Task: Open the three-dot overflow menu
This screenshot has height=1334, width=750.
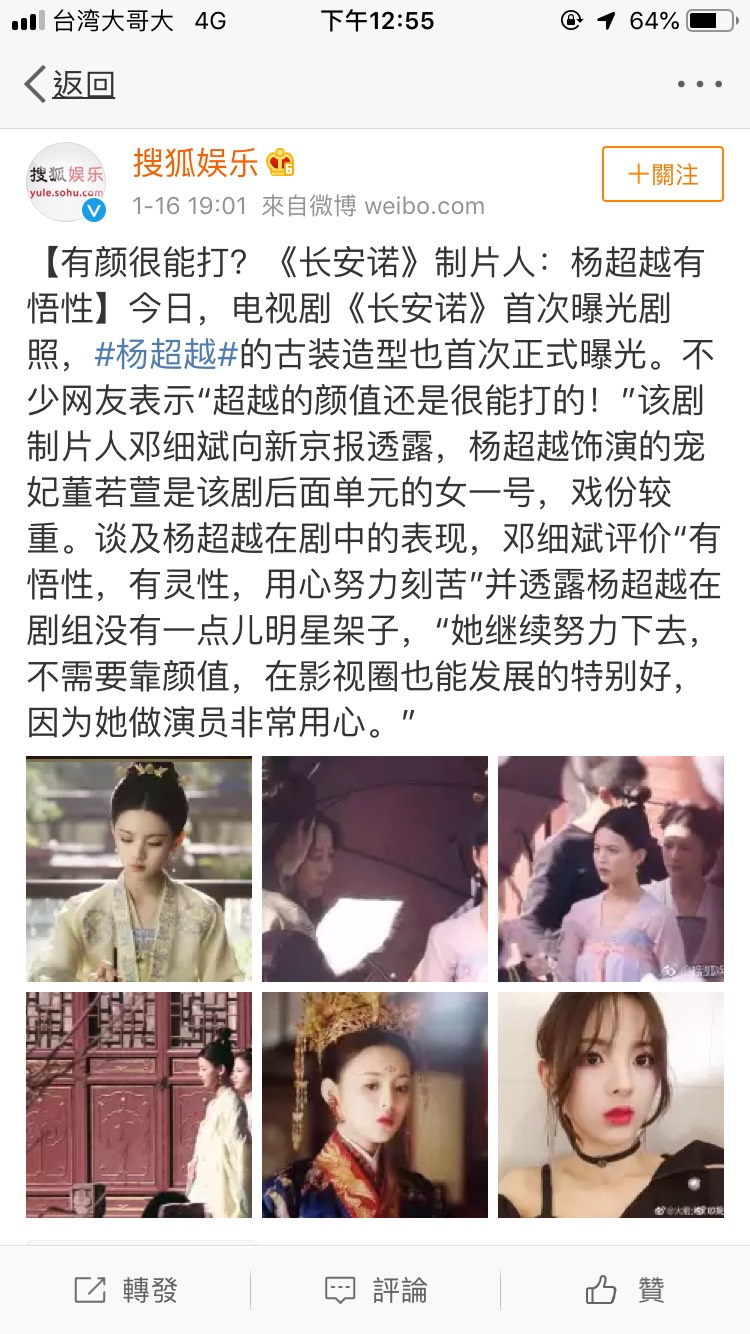Action: [699, 85]
